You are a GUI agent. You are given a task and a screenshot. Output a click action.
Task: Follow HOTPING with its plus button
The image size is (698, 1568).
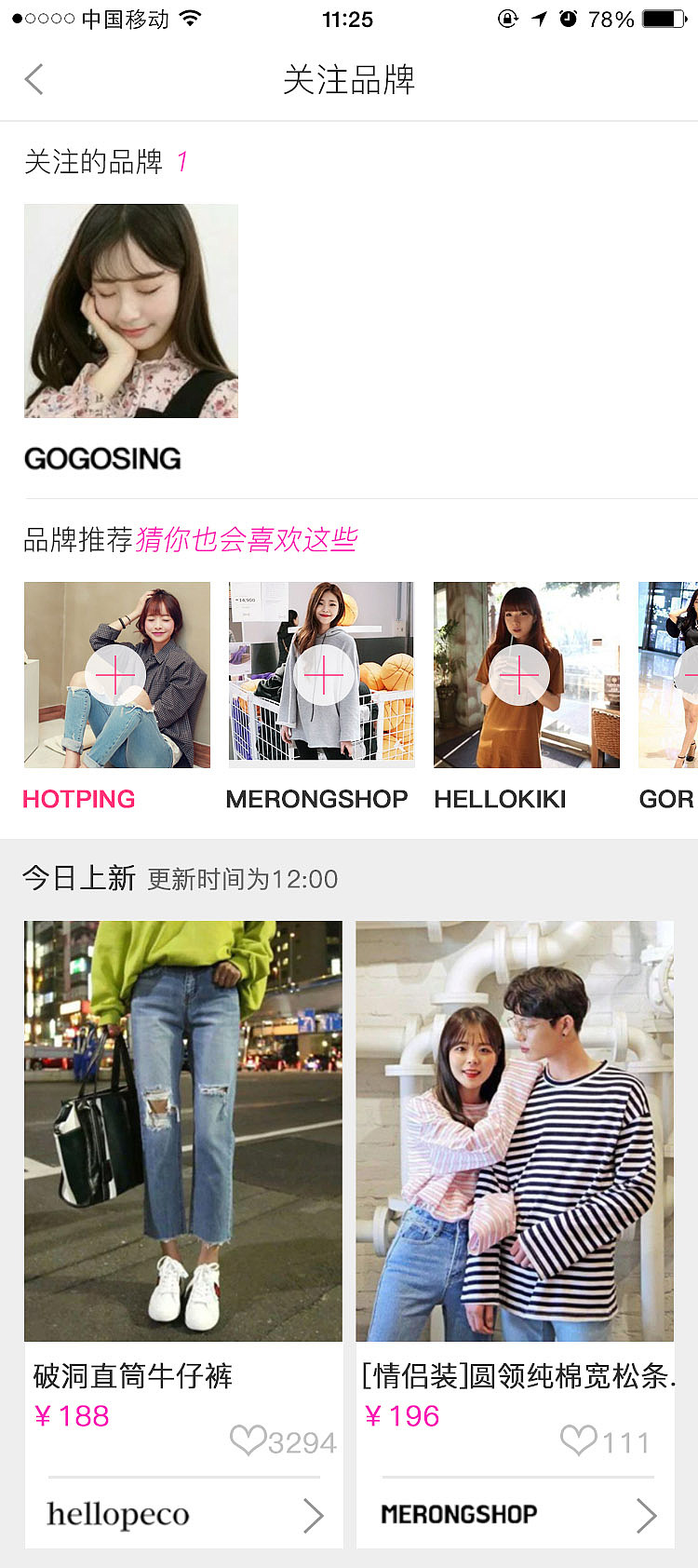(x=115, y=675)
